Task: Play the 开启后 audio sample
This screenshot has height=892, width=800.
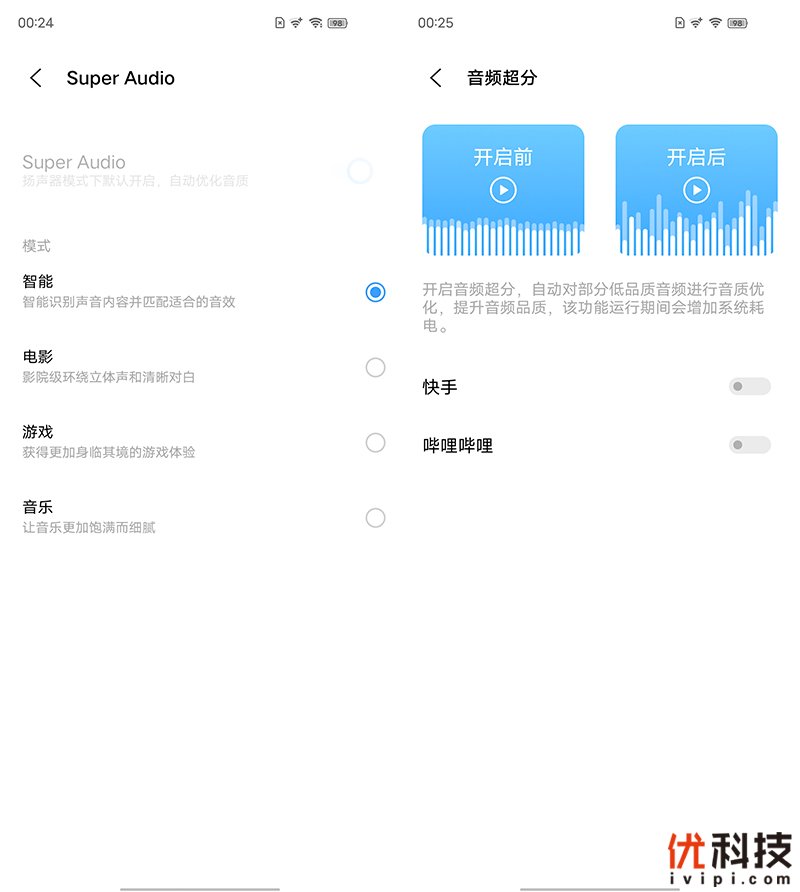Action: click(x=696, y=189)
